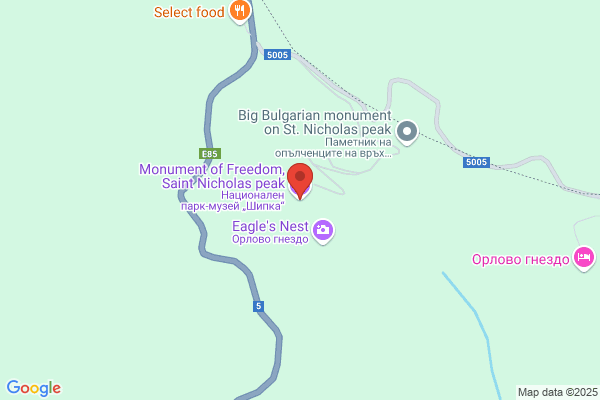
Task: Tap the Select food restaurant pin
Action: [240, 12]
